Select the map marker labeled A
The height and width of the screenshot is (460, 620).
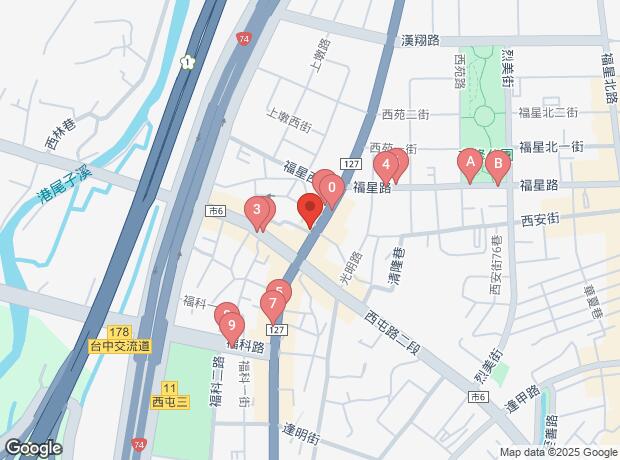[x=469, y=162]
